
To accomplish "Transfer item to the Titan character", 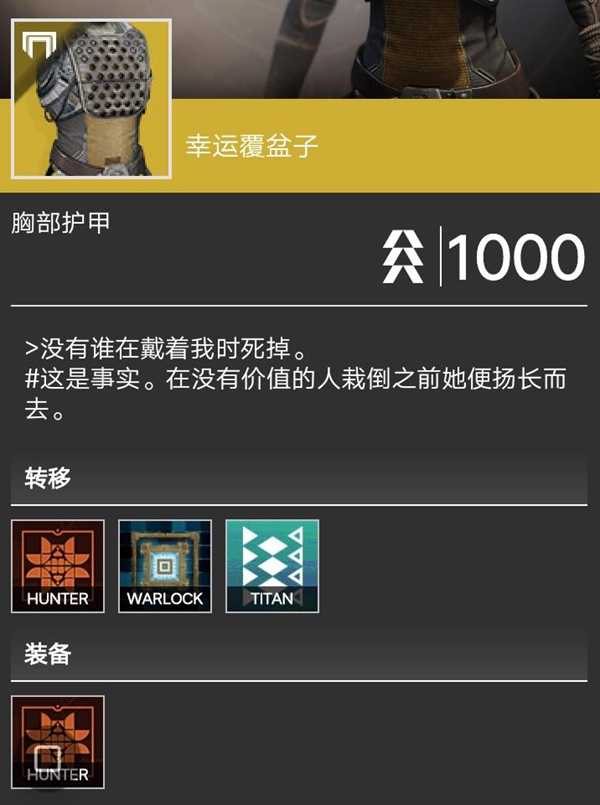I will [272, 566].
